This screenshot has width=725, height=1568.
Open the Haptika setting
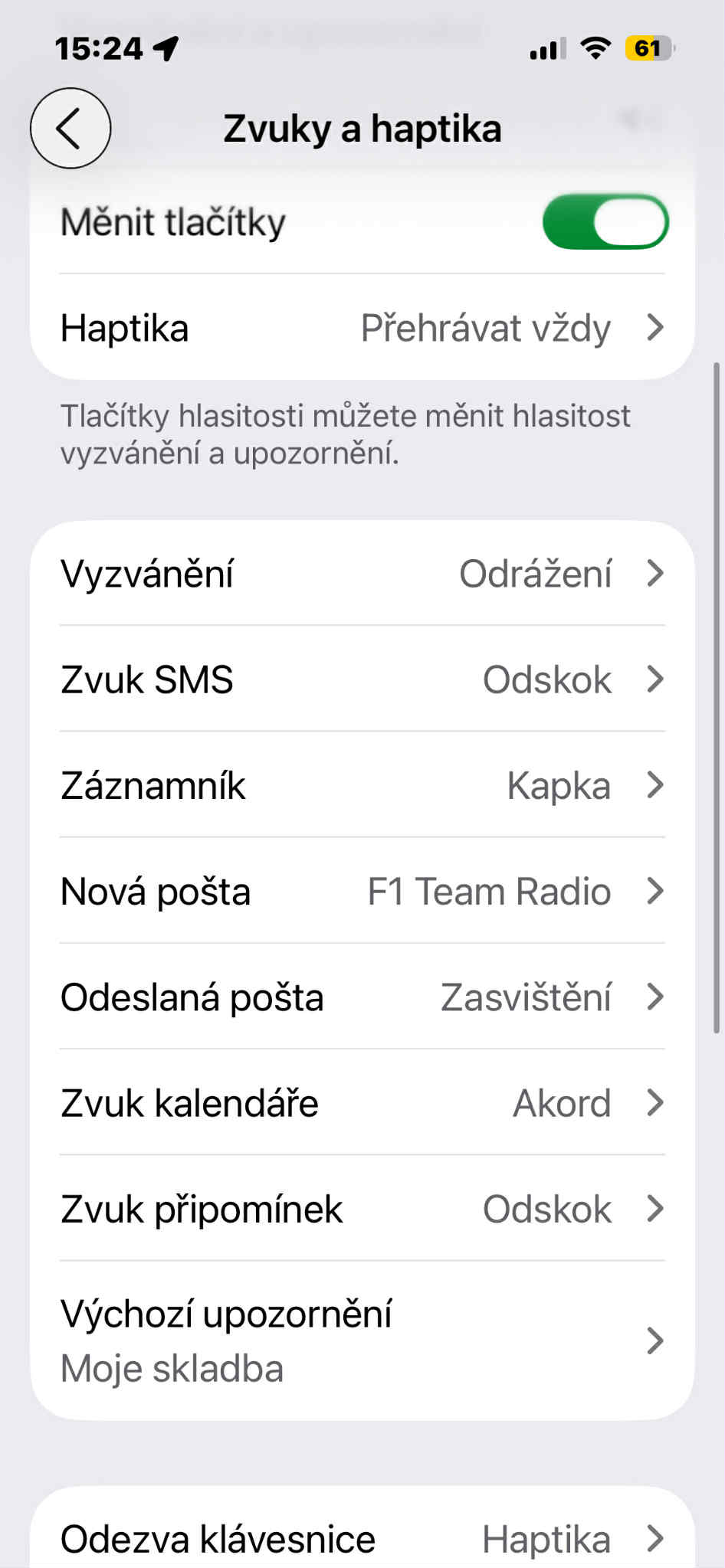362,328
